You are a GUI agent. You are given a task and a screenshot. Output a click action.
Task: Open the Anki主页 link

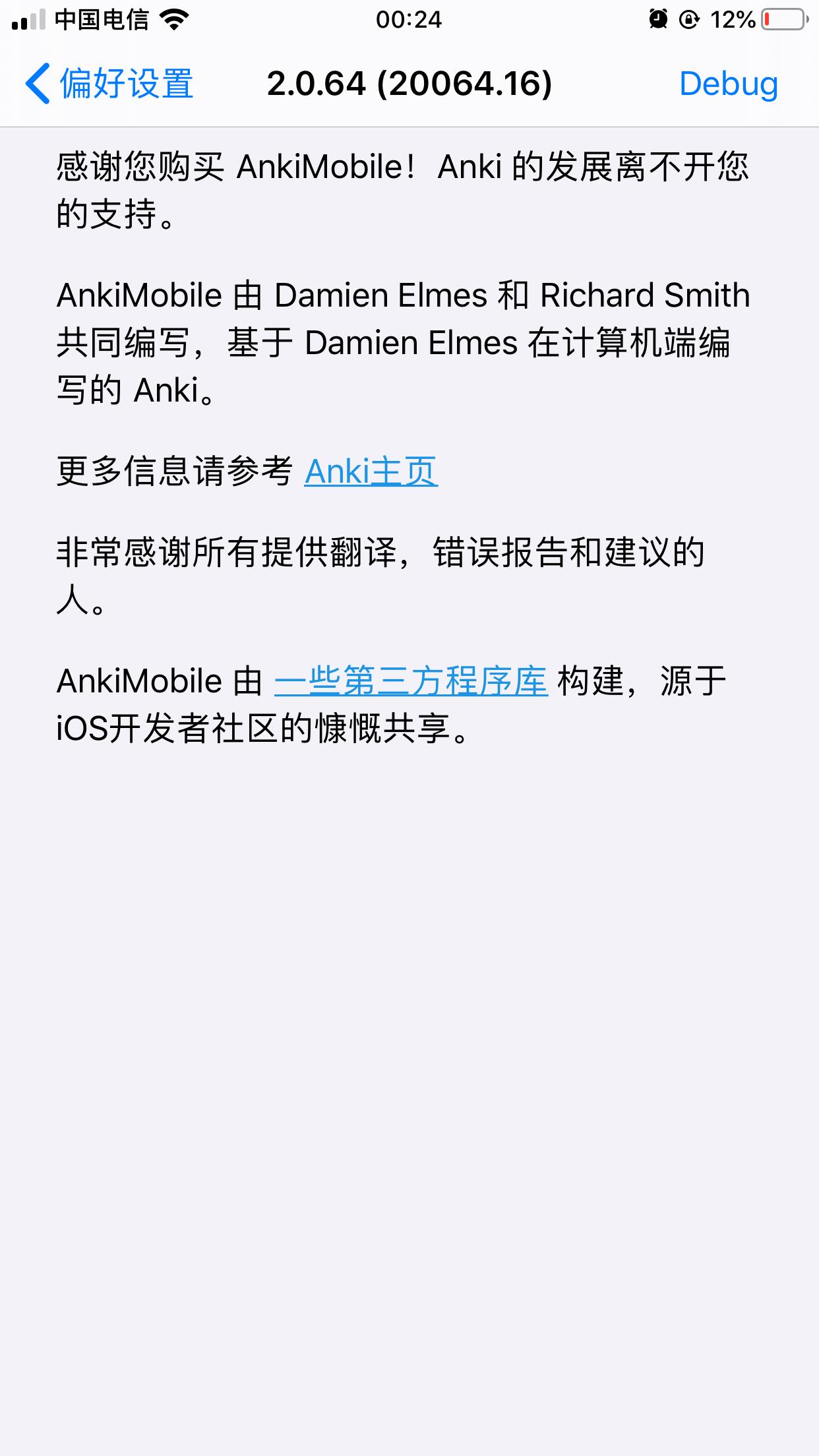[371, 471]
